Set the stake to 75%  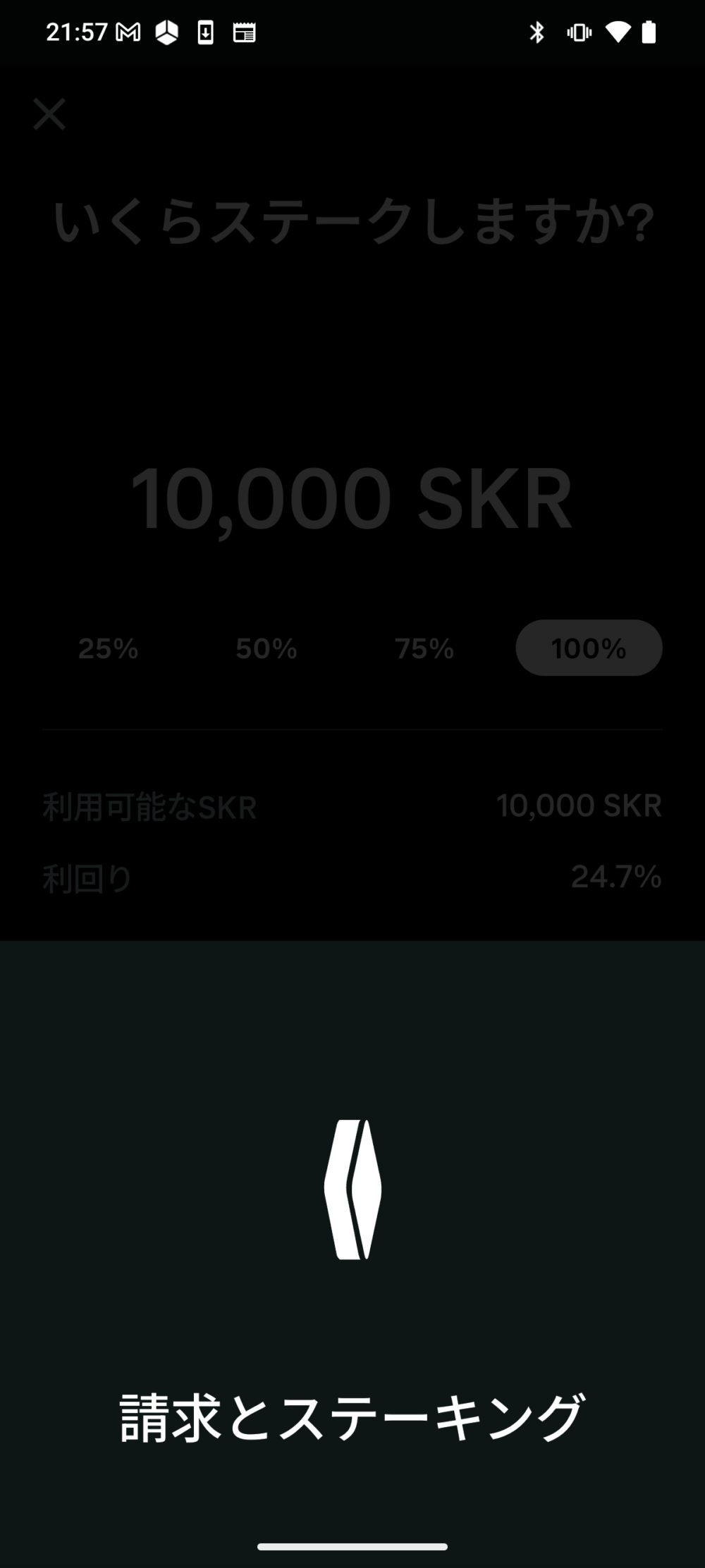[424, 648]
